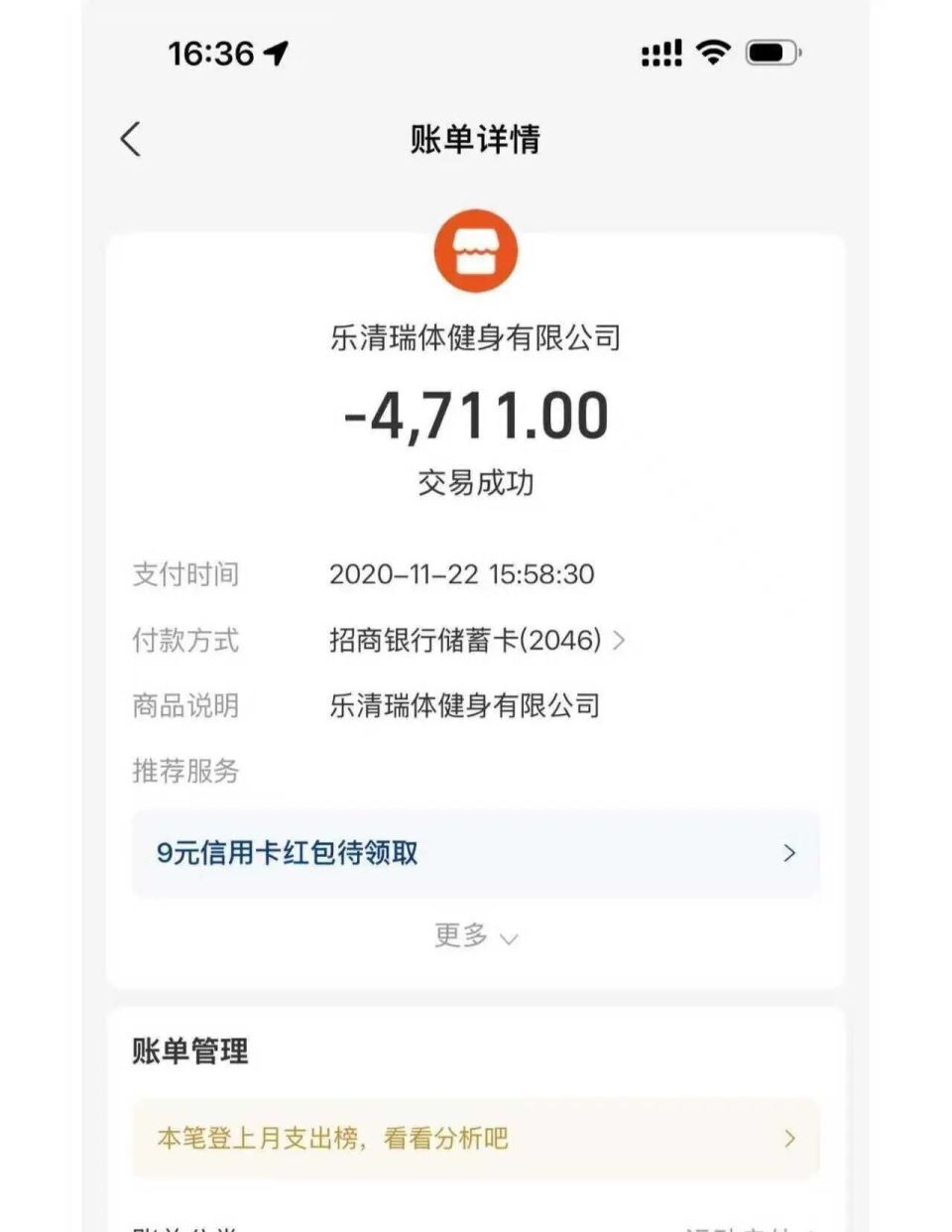The height and width of the screenshot is (1232, 952).
Task: Tap the 交易成功 status text
Action: 476,483
